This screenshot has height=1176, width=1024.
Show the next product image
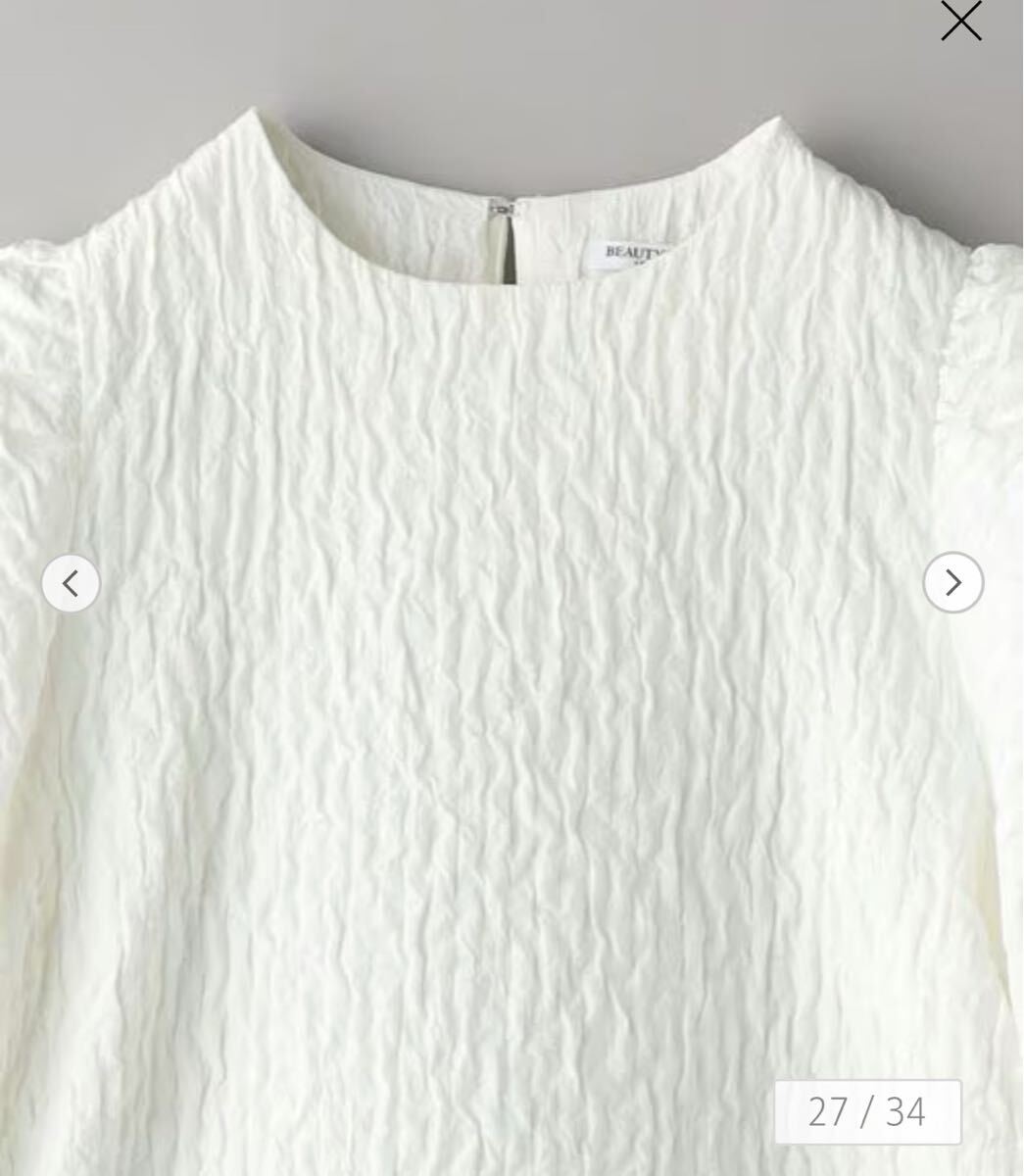[x=952, y=582]
